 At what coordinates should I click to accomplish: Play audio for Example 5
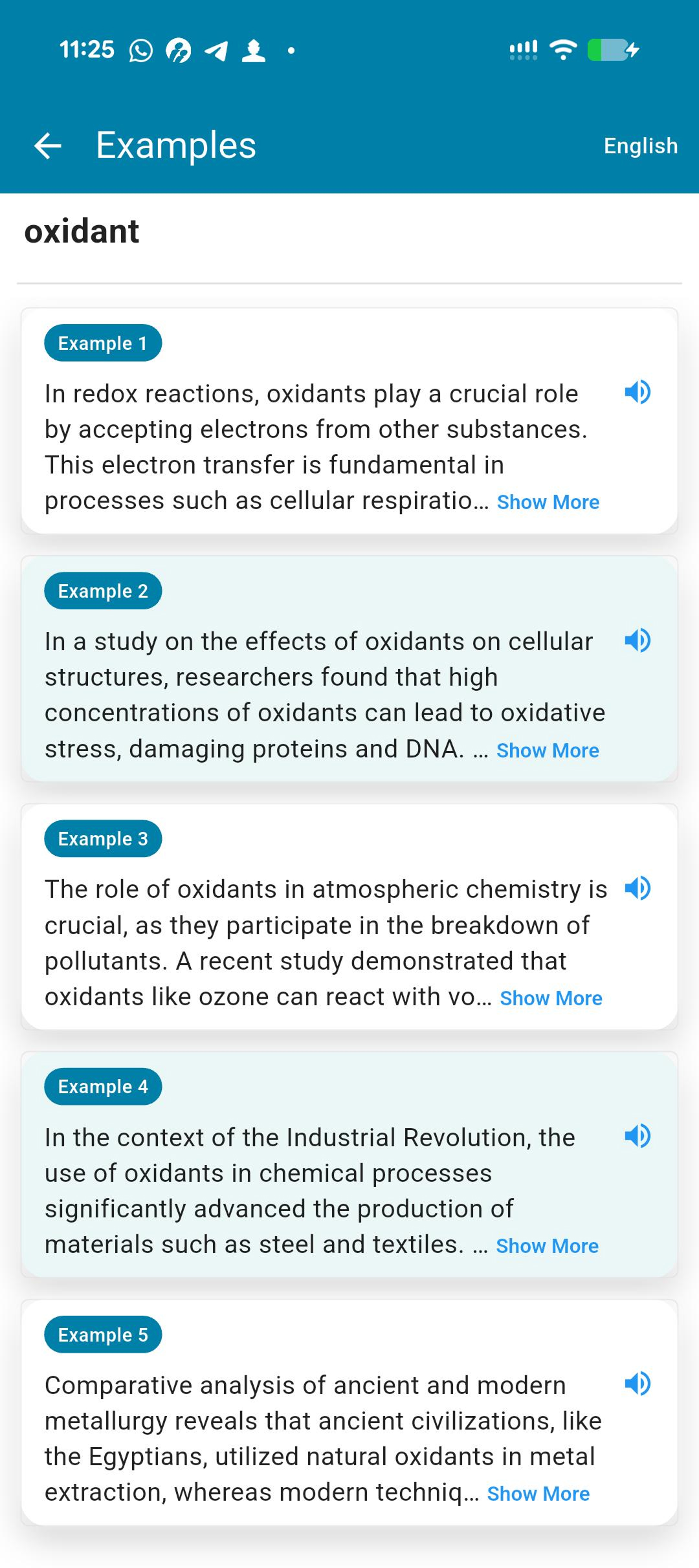click(638, 1384)
